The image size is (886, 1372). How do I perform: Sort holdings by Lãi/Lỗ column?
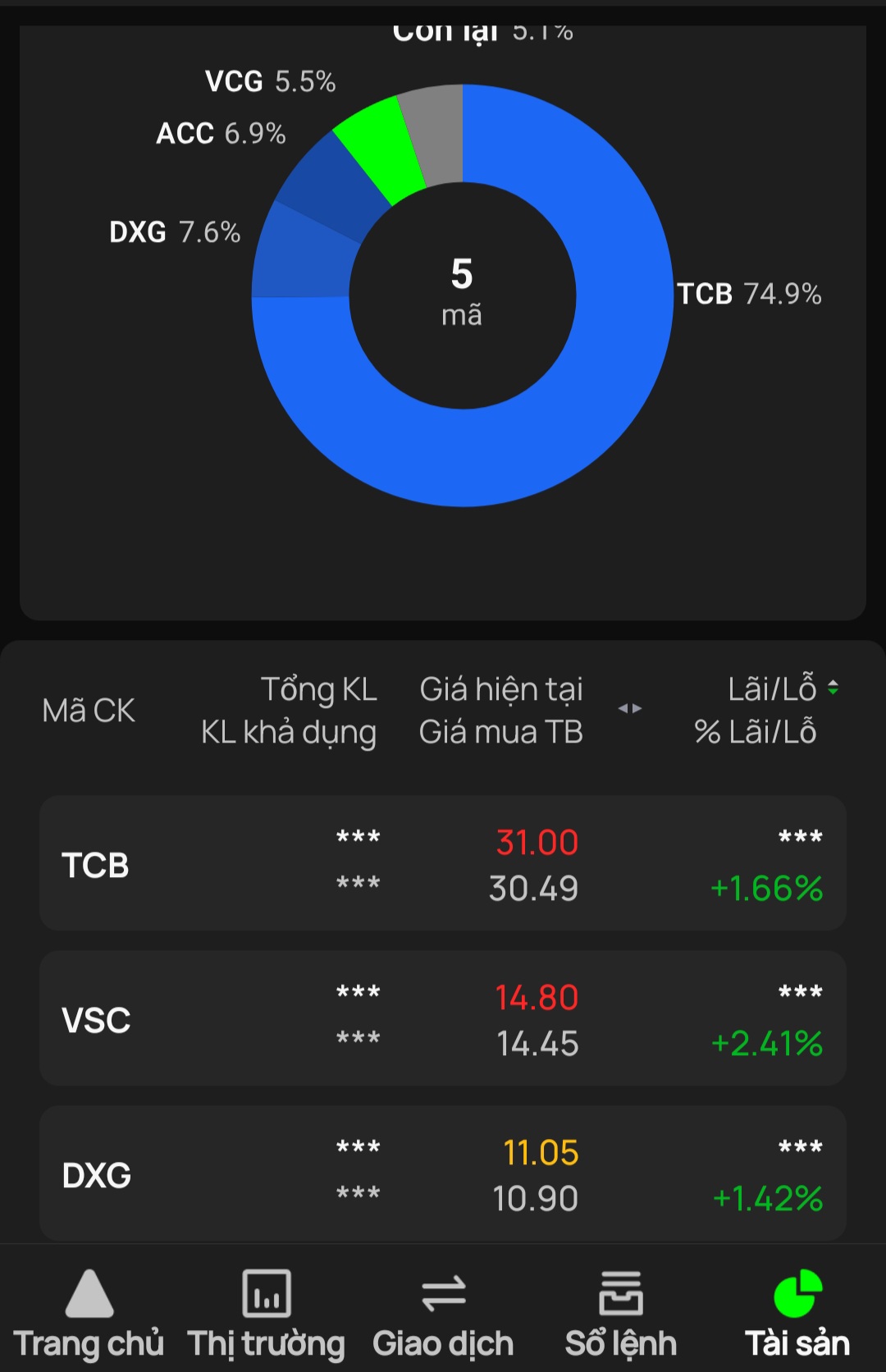[x=833, y=688]
